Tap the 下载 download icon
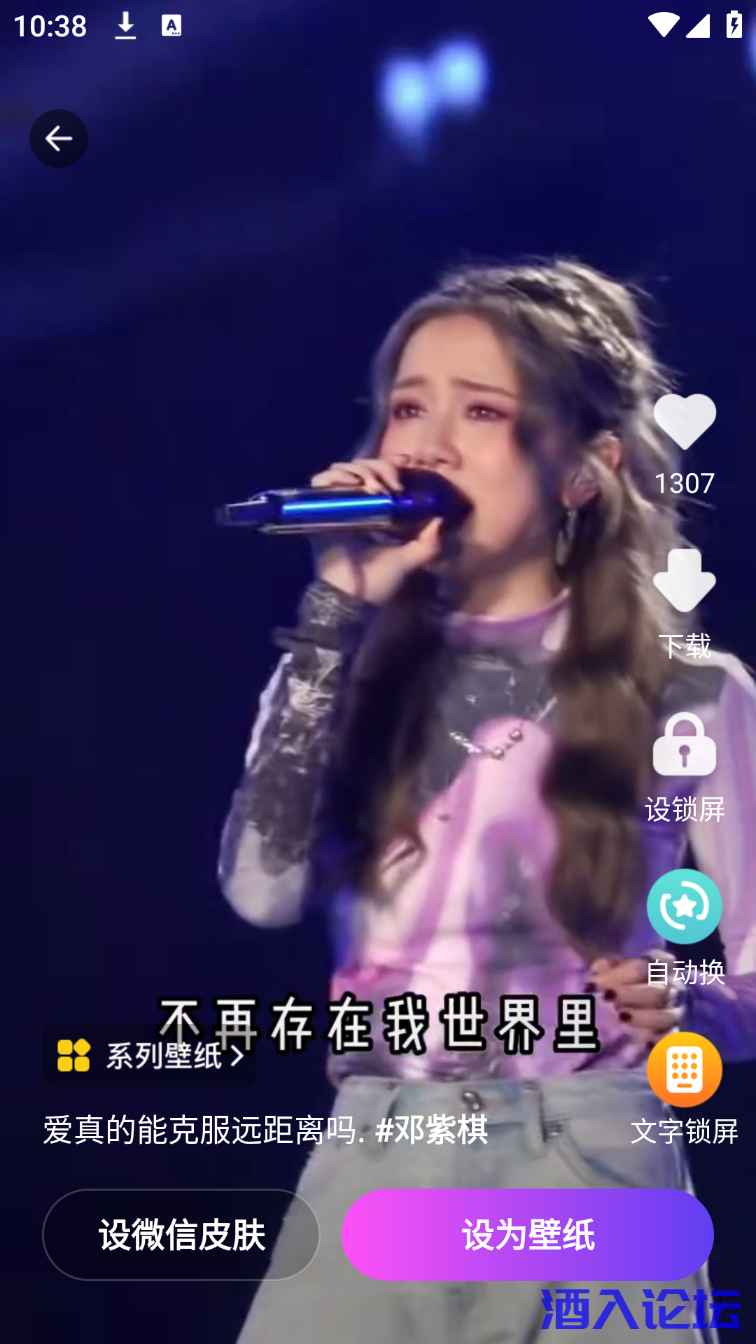Image resolution: width=756 pixels, height=1344 pixels. (x=684, y=583)
